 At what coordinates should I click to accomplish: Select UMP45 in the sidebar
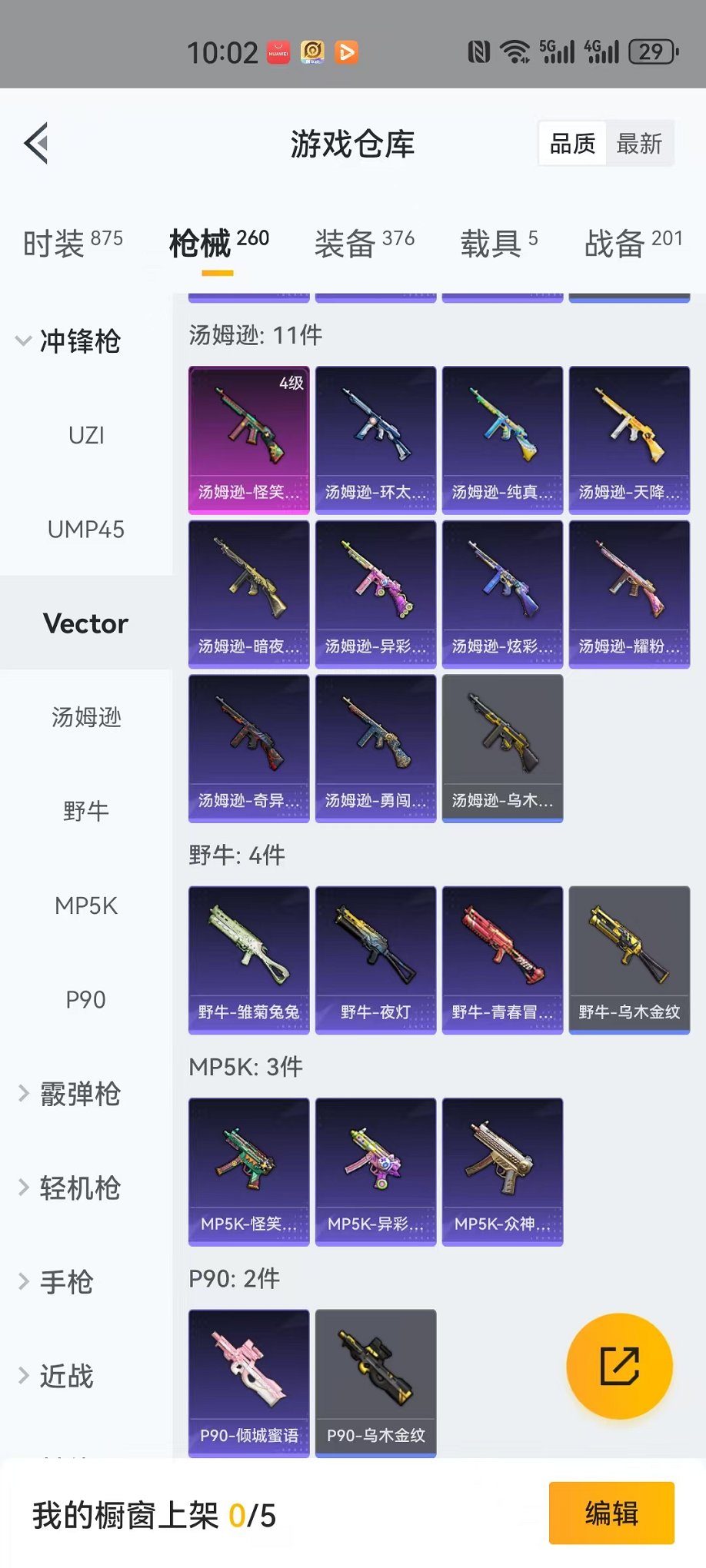click(x=86, y=530)
